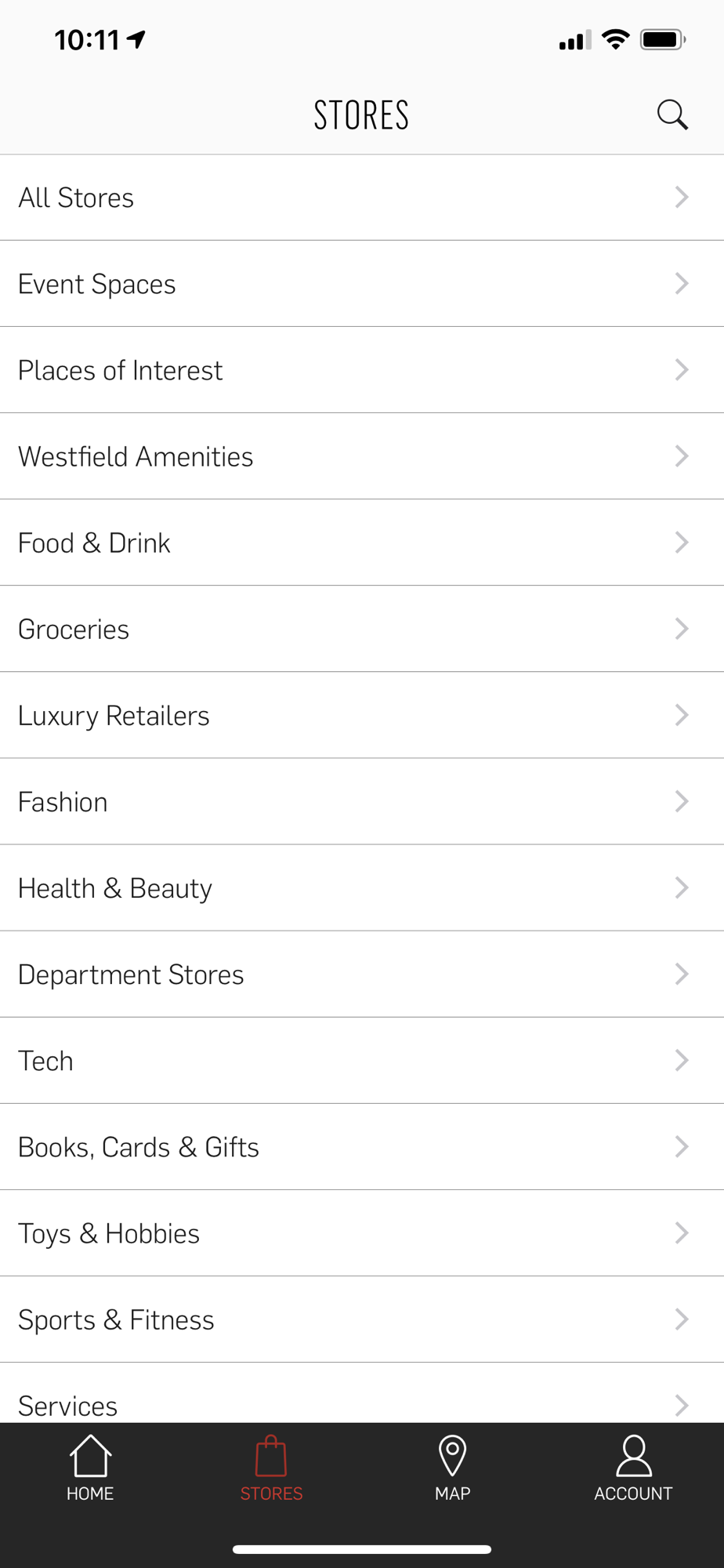Select Sports & Fitness
This screenshot has height=1568, width=724.
pos(362,1319)
